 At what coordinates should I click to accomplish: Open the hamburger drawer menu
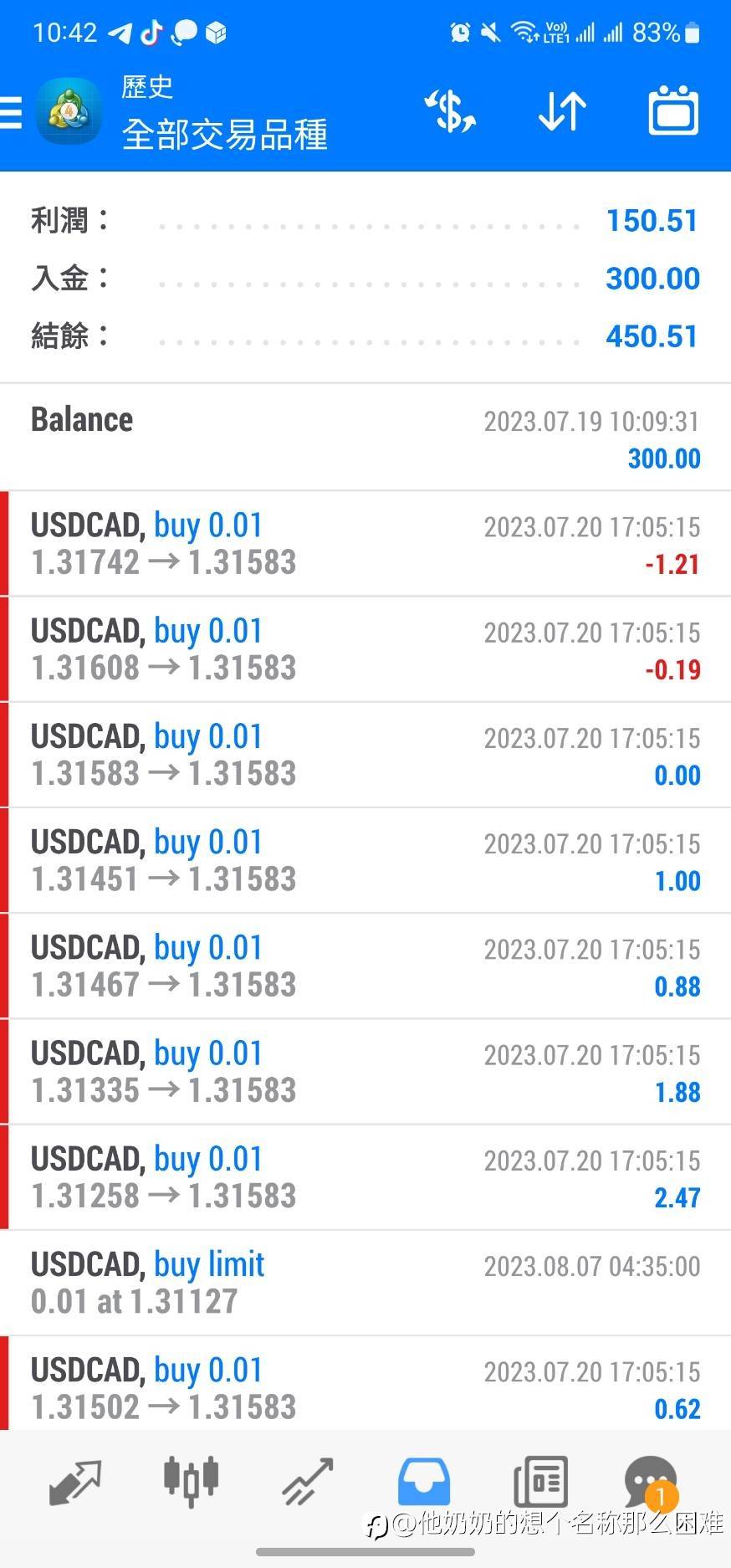click(x=12, y=111)
